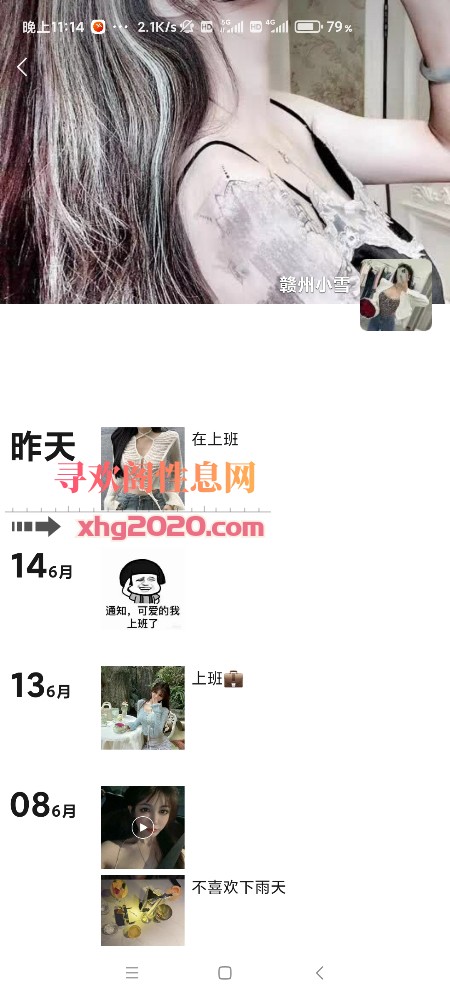This screenshot has width=450, height=1000.
Task: Open the post captioned 不喜欢下雨天
Action: [143, 910]
